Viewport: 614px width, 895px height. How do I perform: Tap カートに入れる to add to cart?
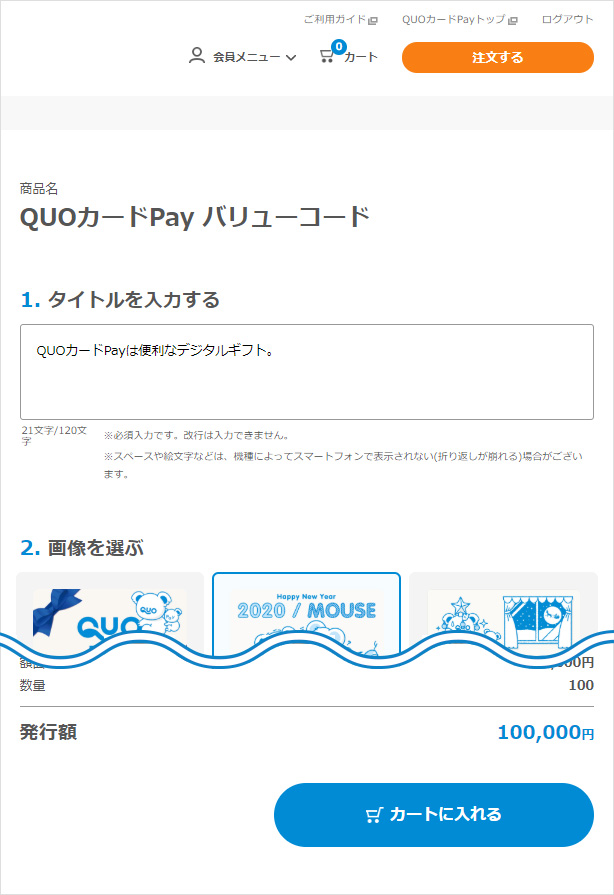433,814
